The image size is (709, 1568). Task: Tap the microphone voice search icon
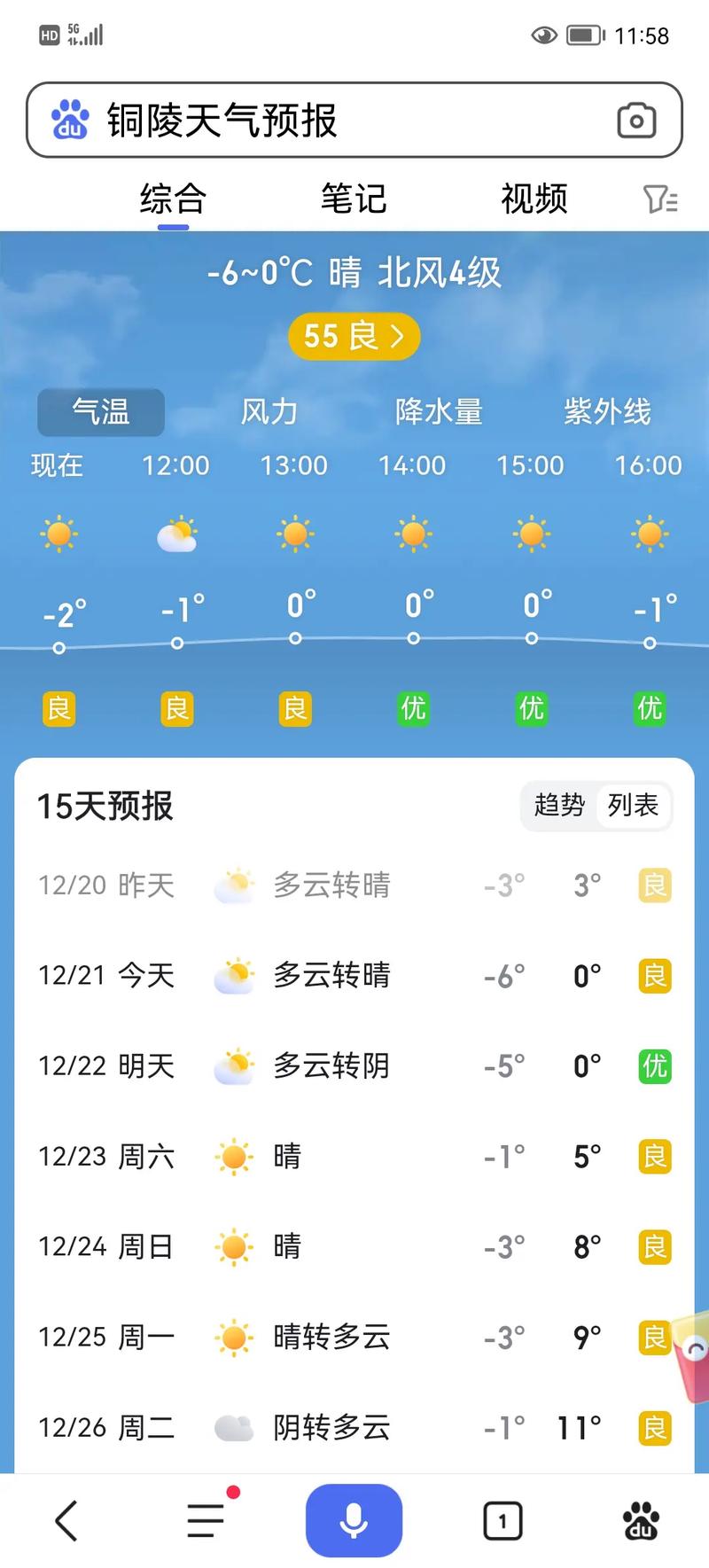(x=354, y=1519)
